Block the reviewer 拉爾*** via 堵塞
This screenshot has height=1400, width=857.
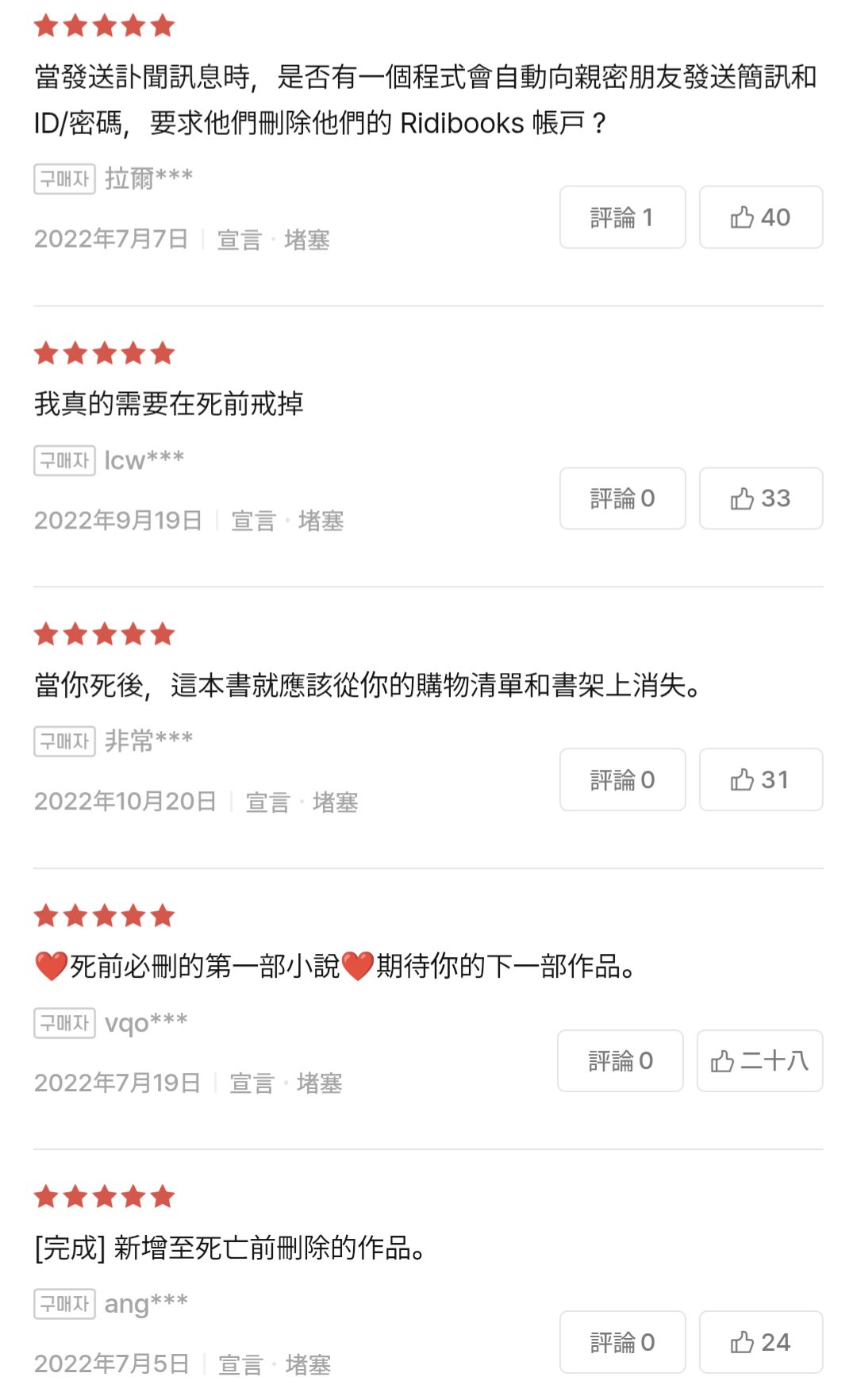pos(307,240)
